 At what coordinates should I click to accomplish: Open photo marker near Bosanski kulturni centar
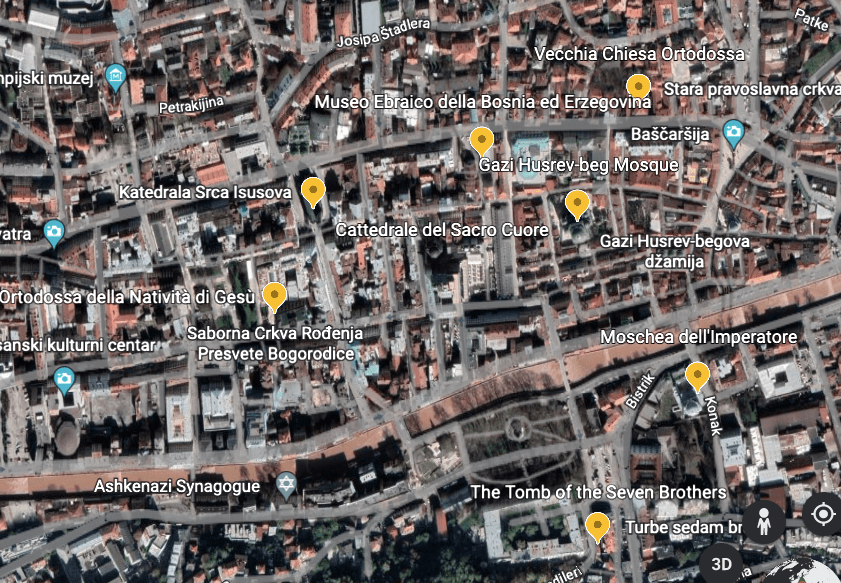[65, 379]
